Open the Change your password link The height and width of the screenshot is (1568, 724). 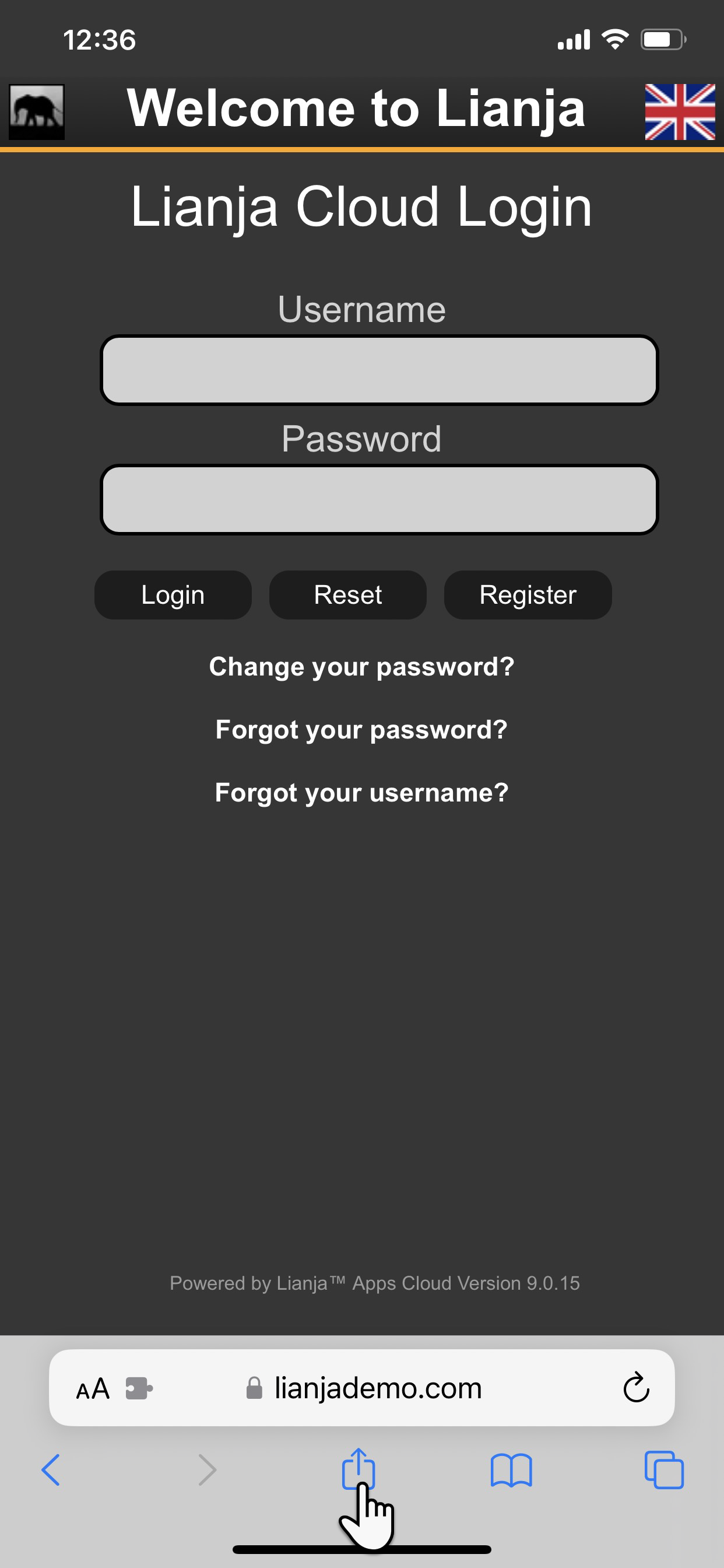click(361, 667)
